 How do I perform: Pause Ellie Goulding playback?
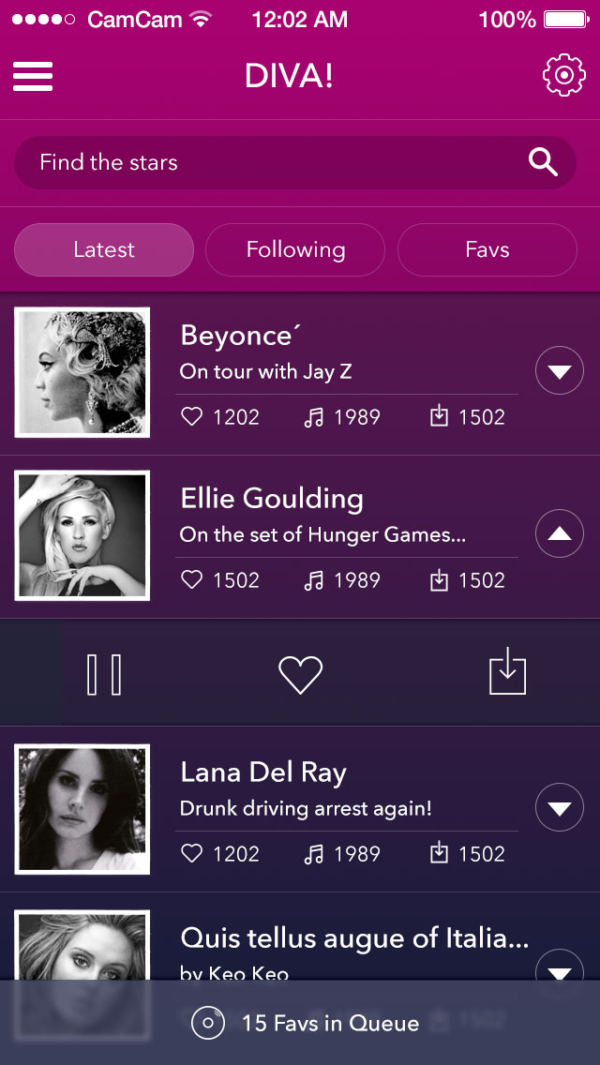coord(104,674)
